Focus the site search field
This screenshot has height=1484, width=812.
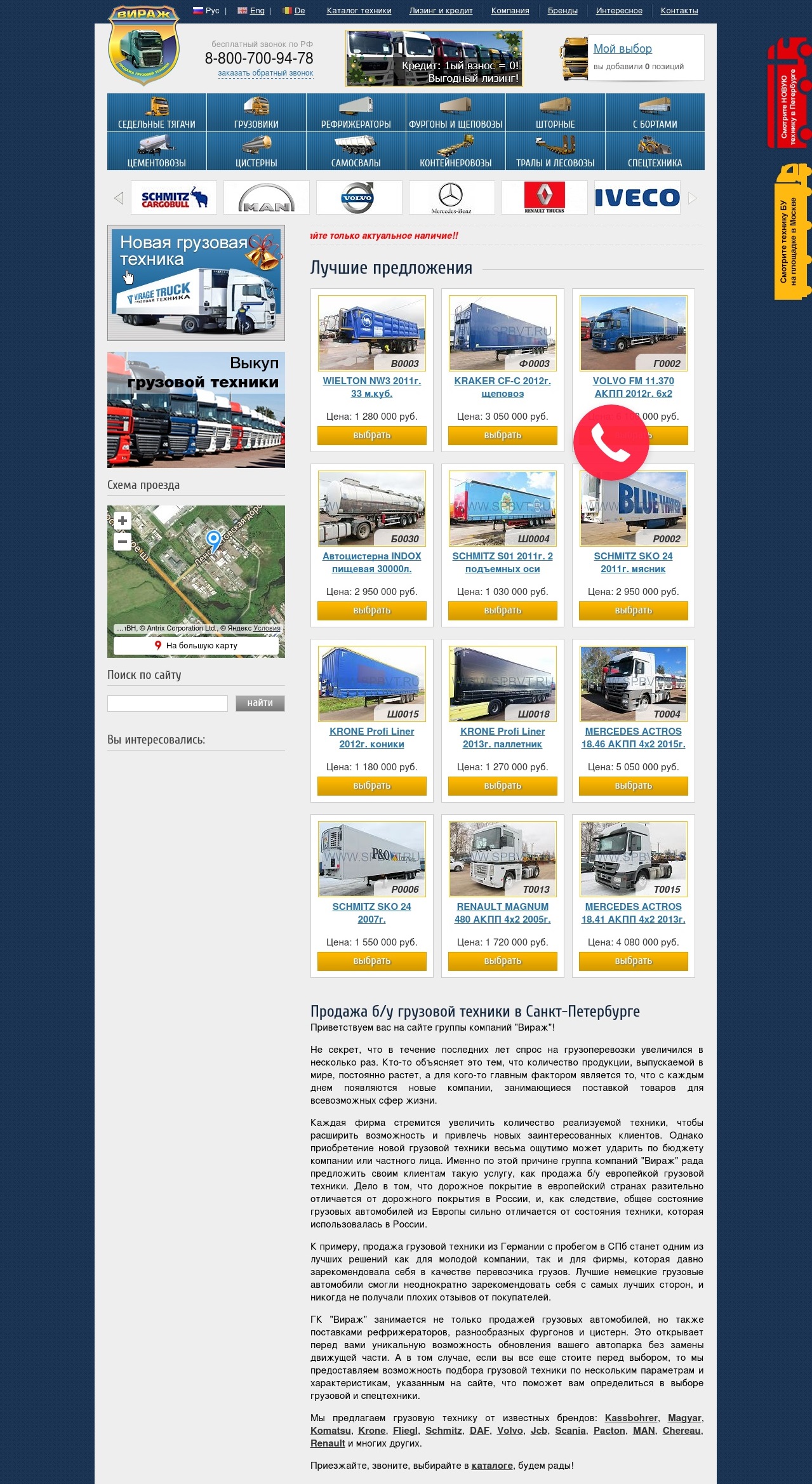tap(167, 703)
